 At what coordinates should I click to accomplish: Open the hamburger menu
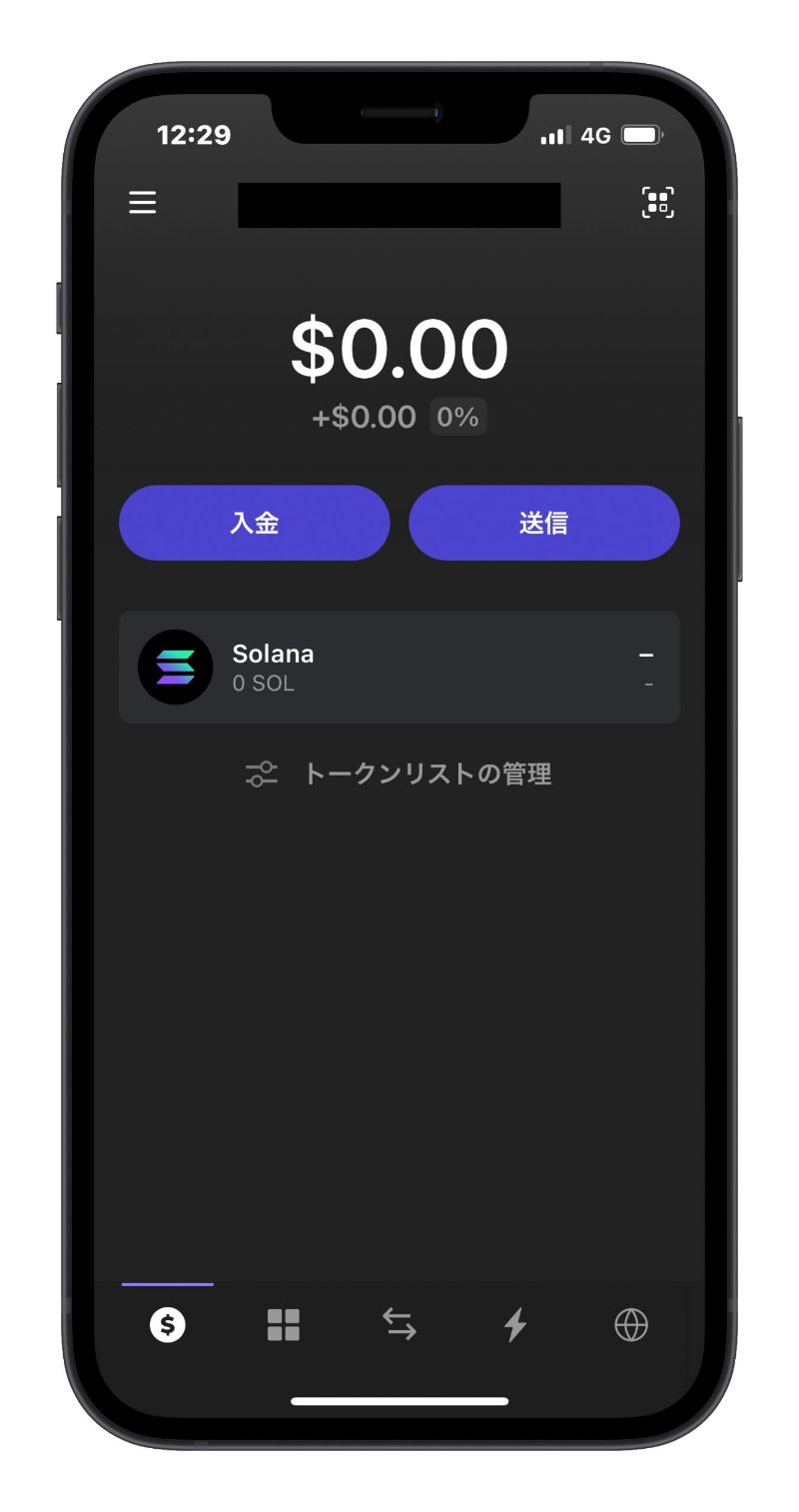tap(143, 203)
